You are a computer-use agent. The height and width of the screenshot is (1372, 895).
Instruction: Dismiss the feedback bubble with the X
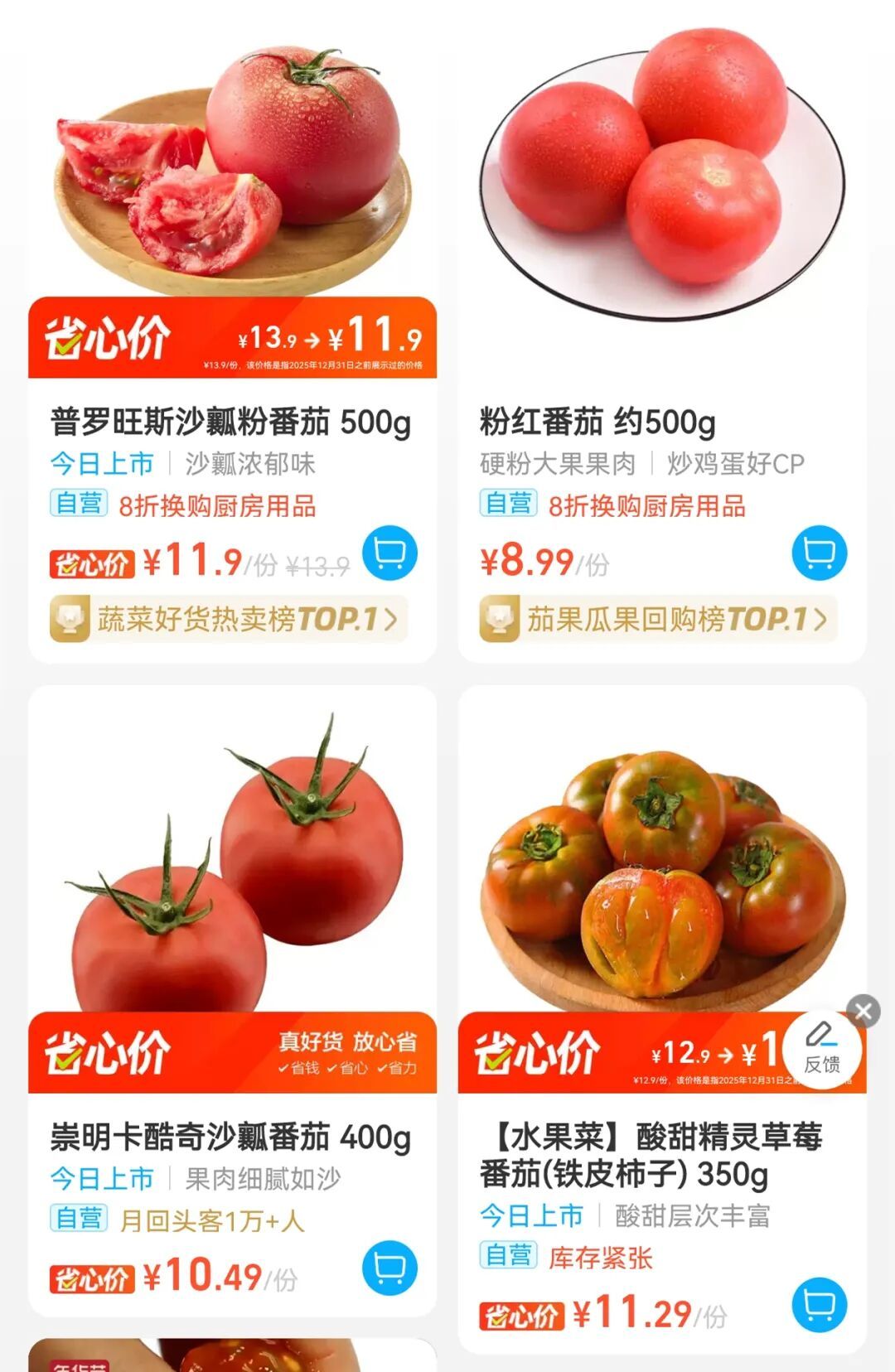click(865, 1009)
